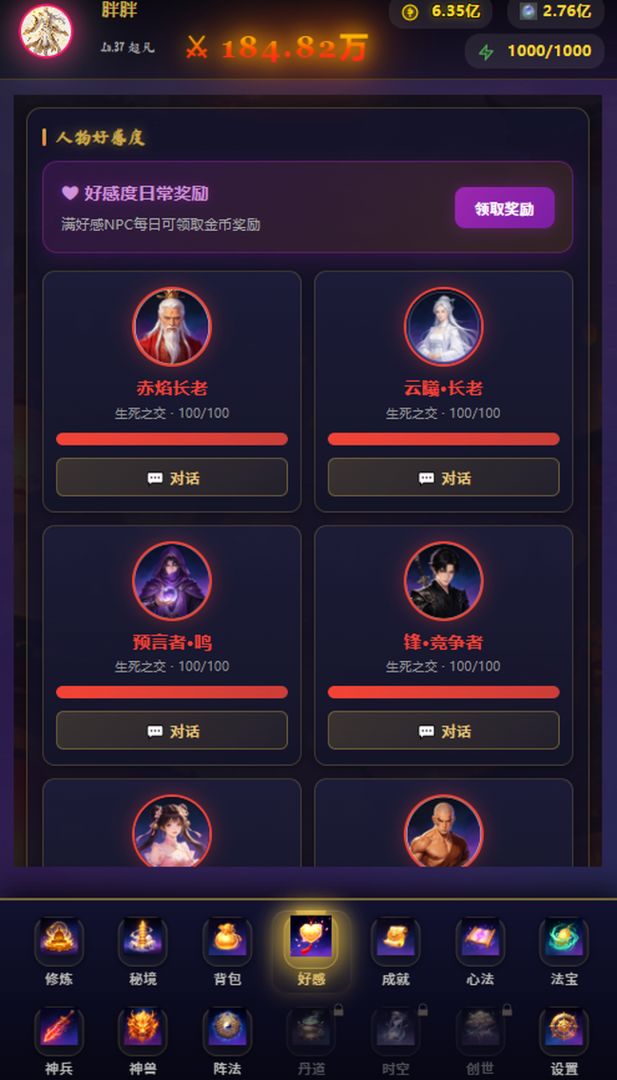
Task: Open 对话 with 预言者•鸣
Action: click(x=171, y=730)
